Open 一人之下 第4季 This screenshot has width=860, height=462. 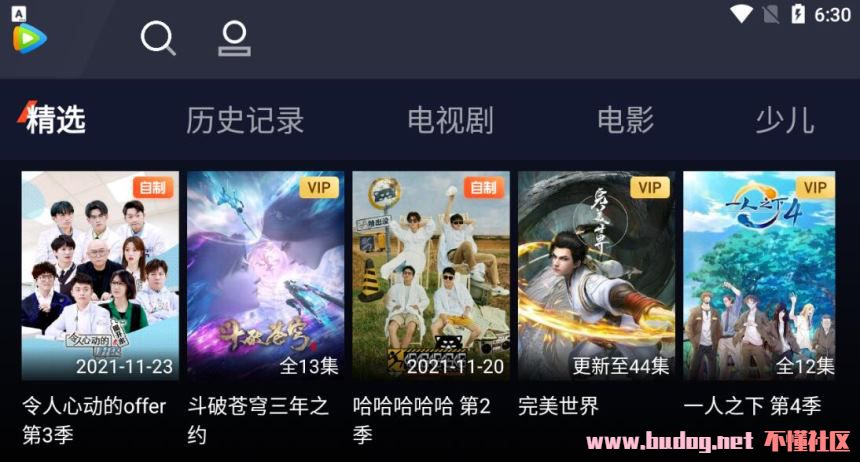(x=759, y=275)
